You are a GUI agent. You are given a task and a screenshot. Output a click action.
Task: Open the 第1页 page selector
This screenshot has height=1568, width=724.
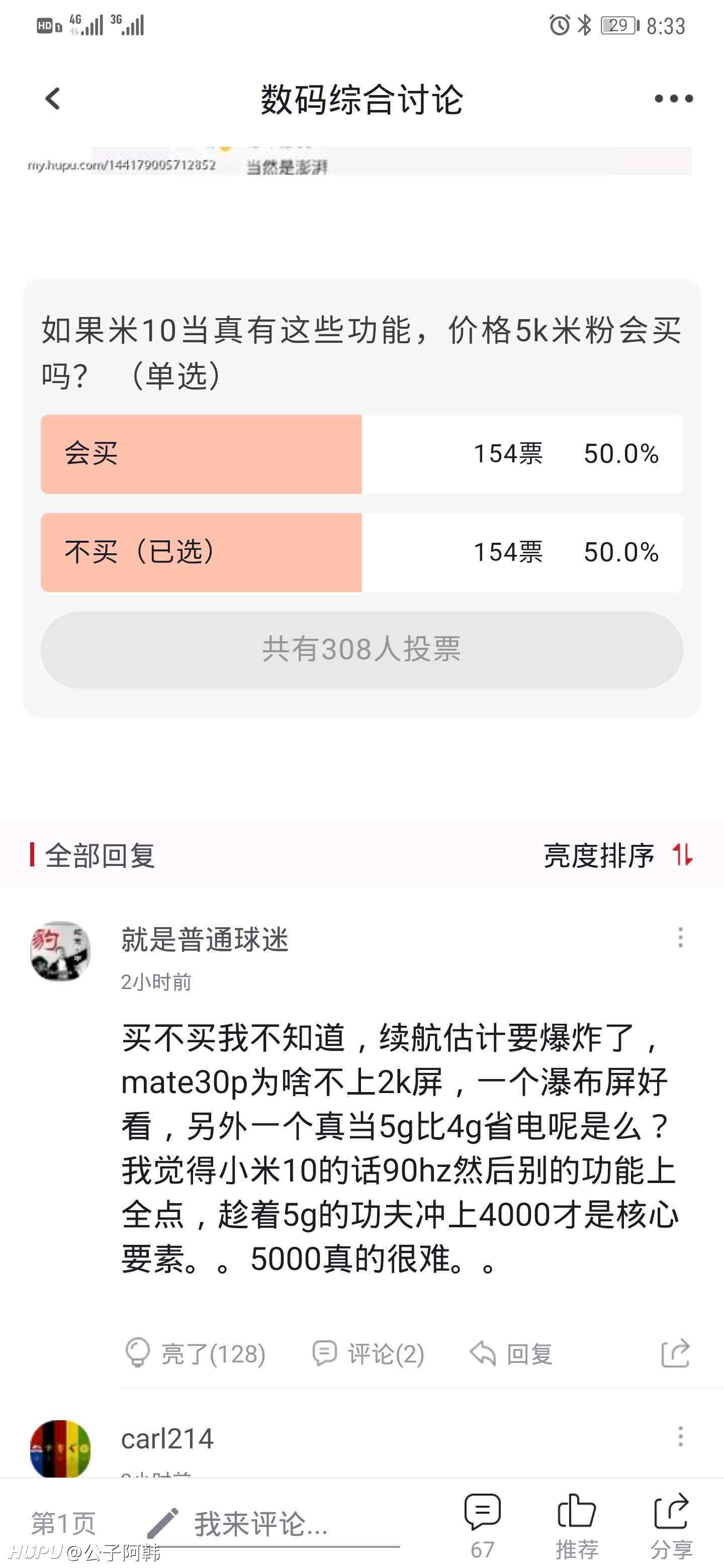[63, 1524]
